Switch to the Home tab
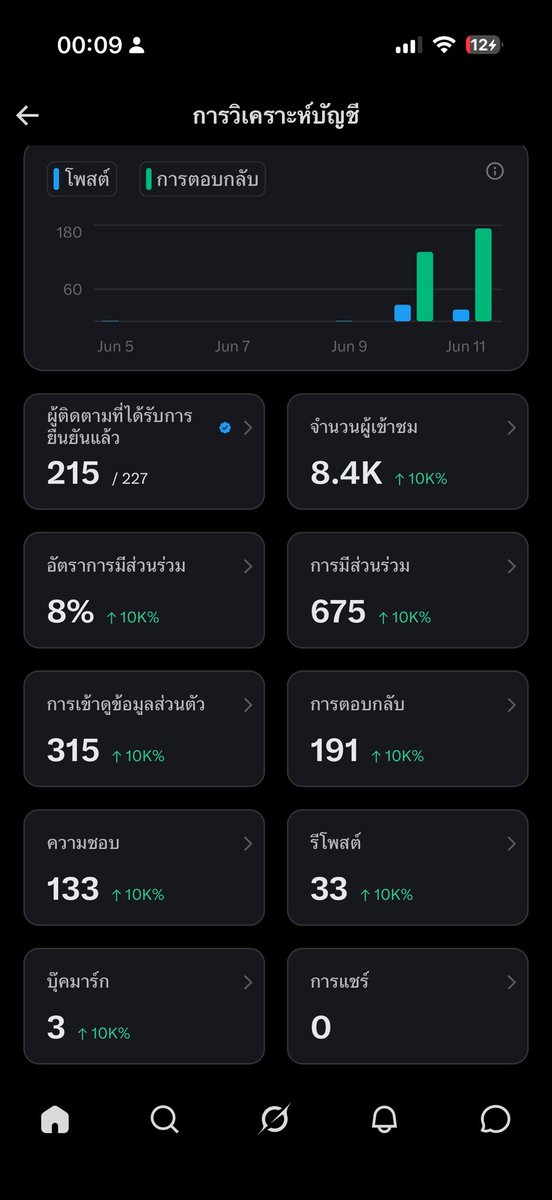552x1200 pixels. pos(55,1119)
